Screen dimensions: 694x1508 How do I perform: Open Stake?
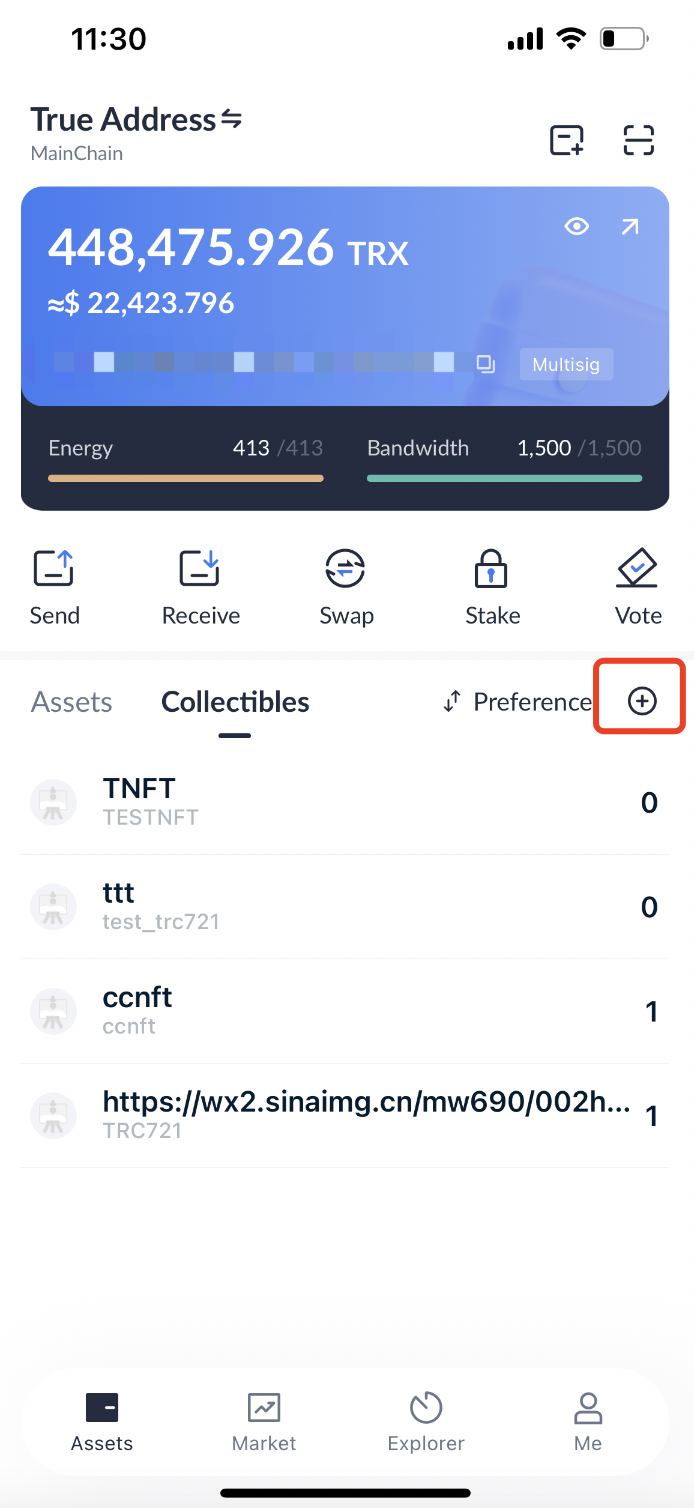(x=492, y=588)
